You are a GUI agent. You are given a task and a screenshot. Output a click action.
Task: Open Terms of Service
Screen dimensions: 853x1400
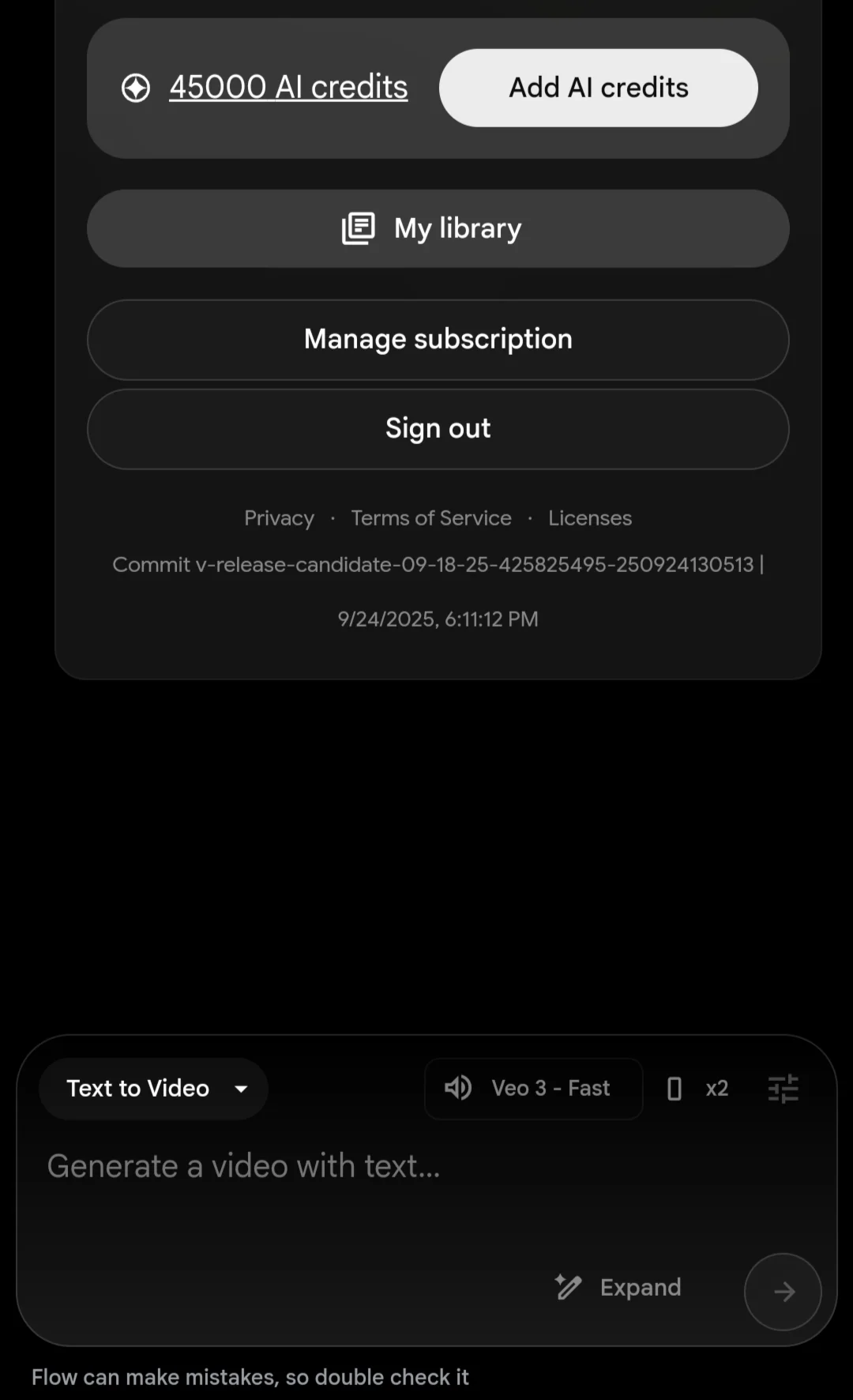click(431, 518)
